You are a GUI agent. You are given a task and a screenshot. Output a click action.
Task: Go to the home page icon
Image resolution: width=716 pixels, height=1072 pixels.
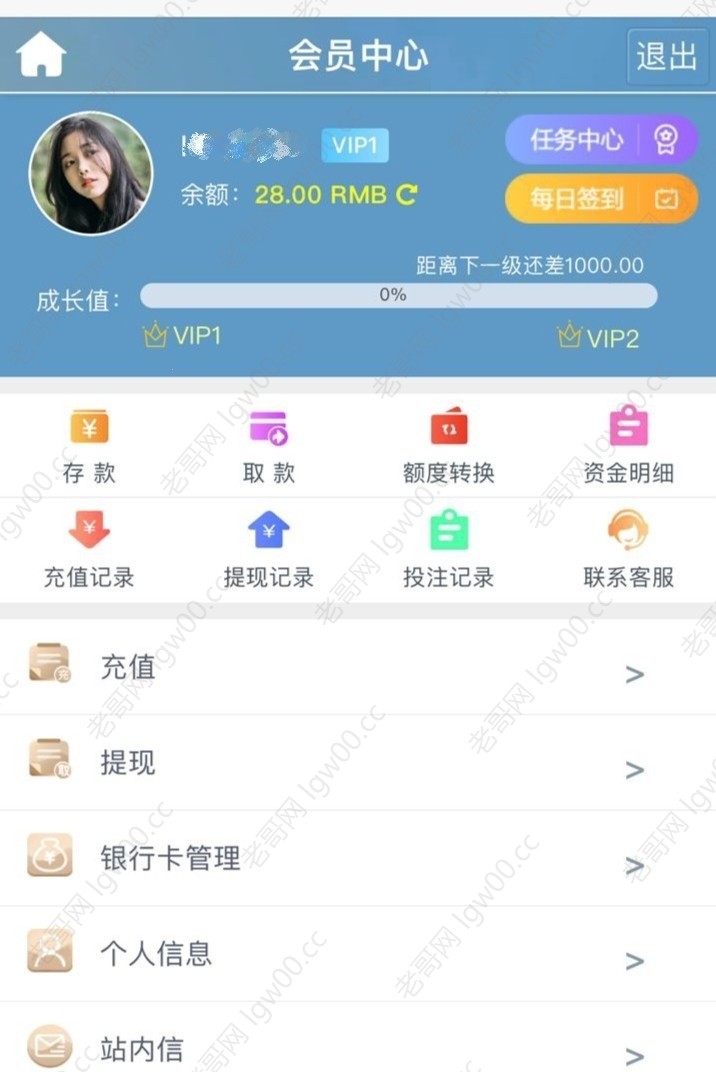point(41,55)
